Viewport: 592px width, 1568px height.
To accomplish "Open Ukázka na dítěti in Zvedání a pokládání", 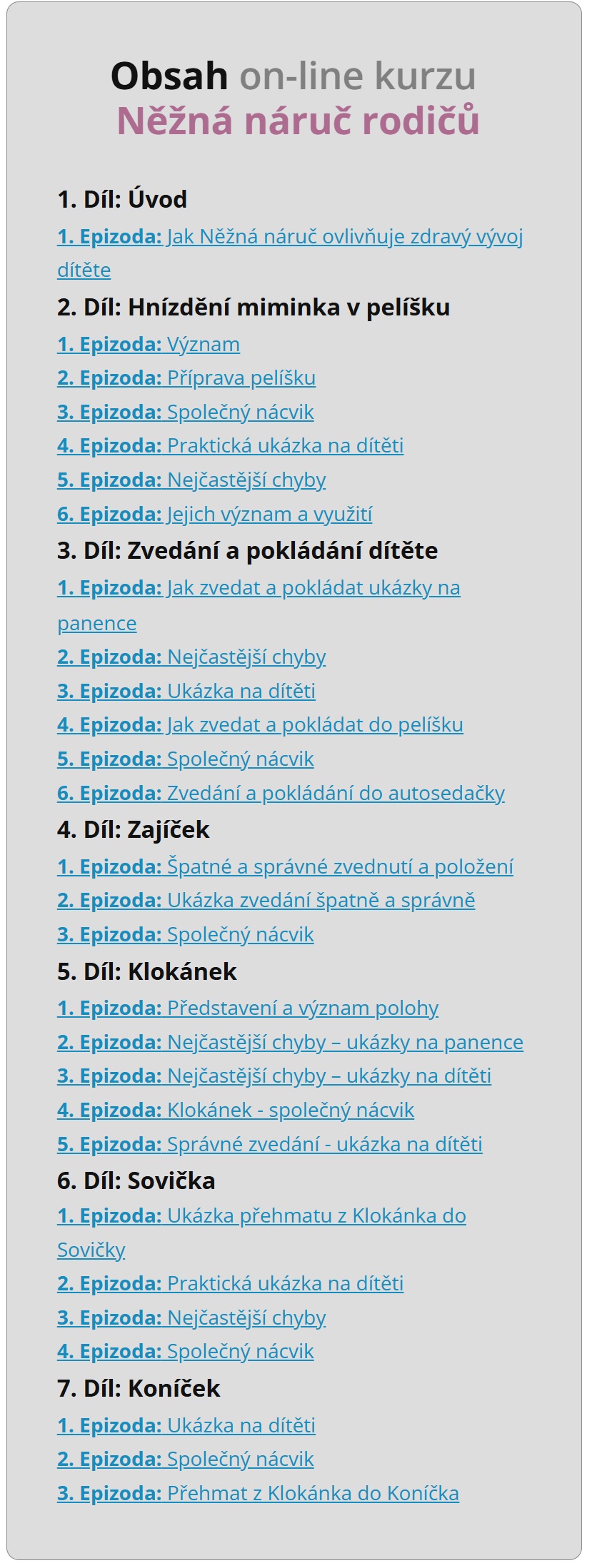I will pos(186,691).
